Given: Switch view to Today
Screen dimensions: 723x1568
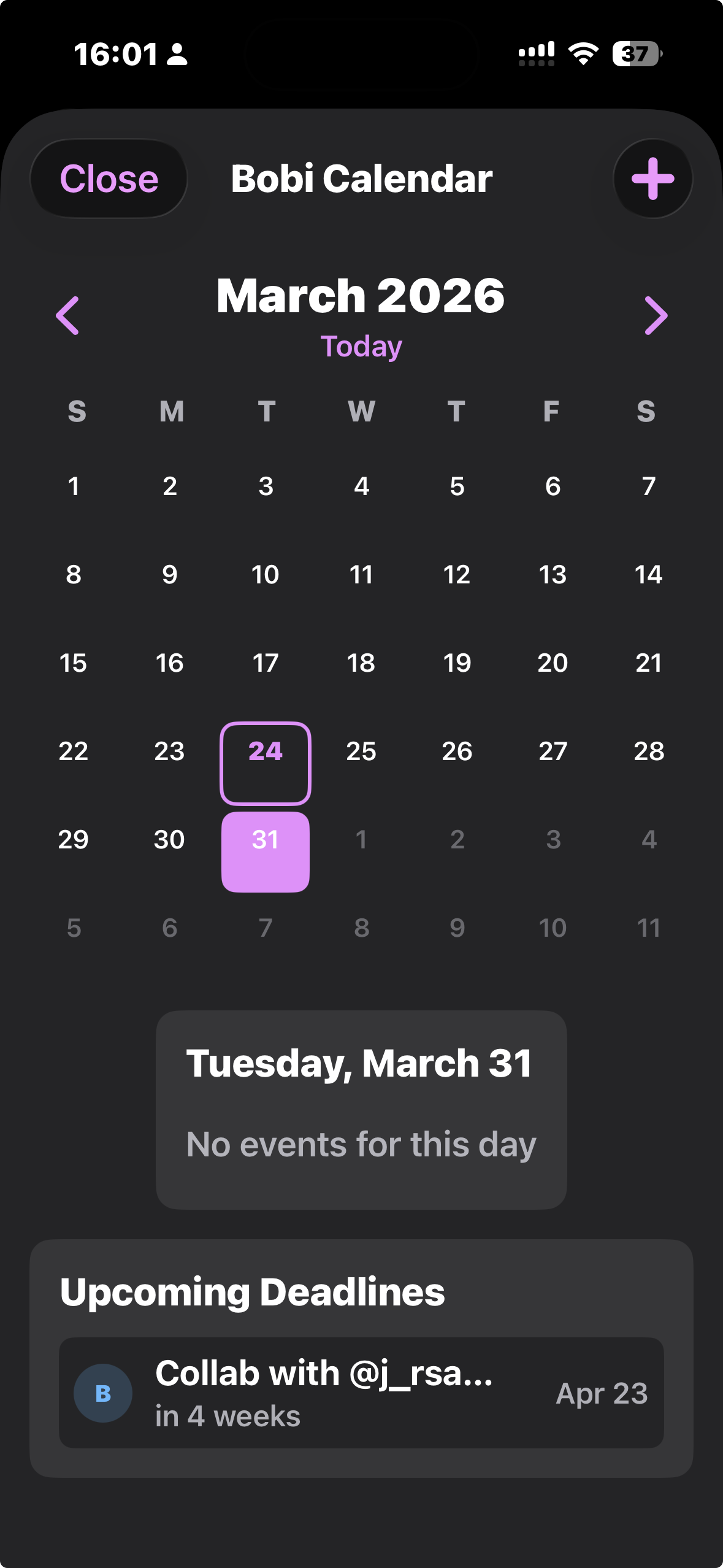Looking at the screenshot, I should pyautogui.click(x=361, y=346).
